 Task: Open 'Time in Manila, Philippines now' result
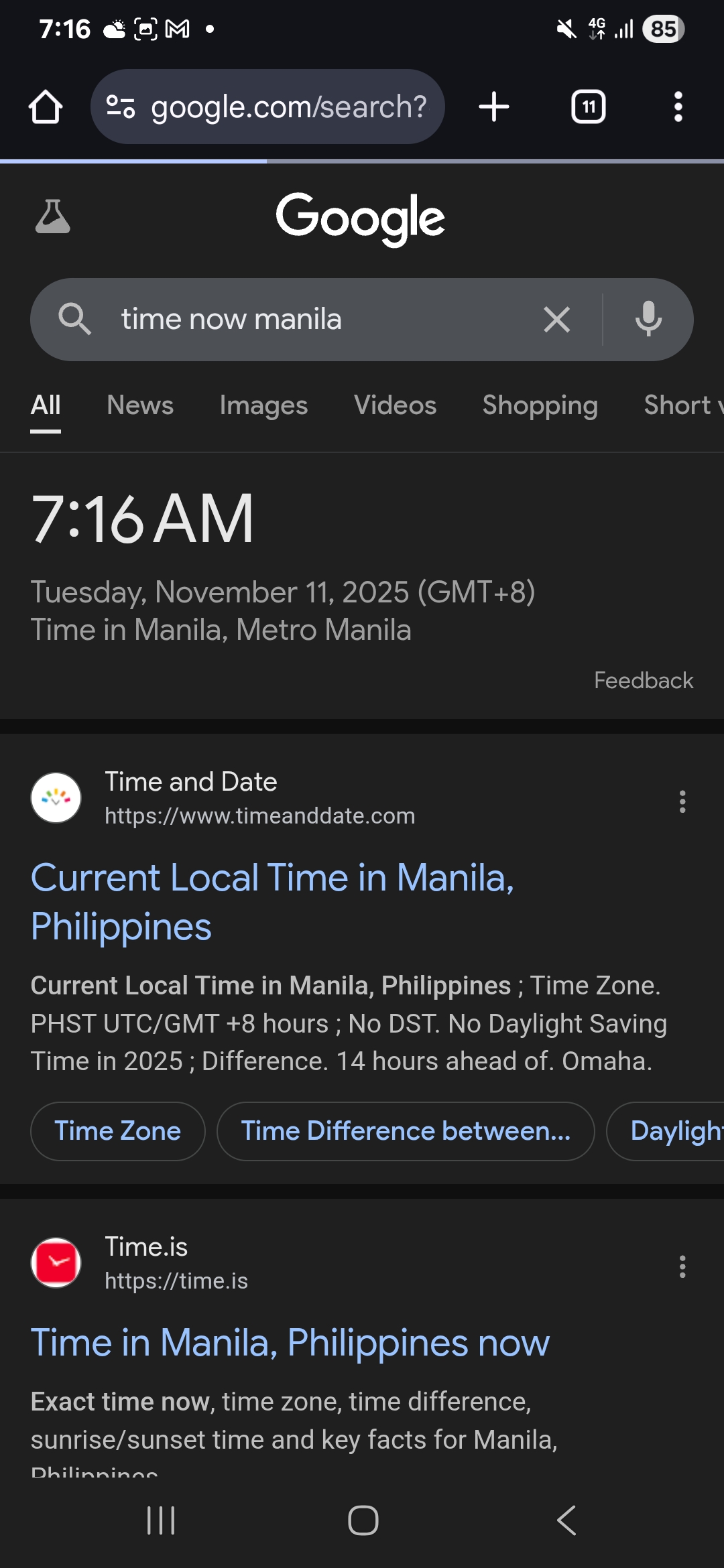[290, 1343]
